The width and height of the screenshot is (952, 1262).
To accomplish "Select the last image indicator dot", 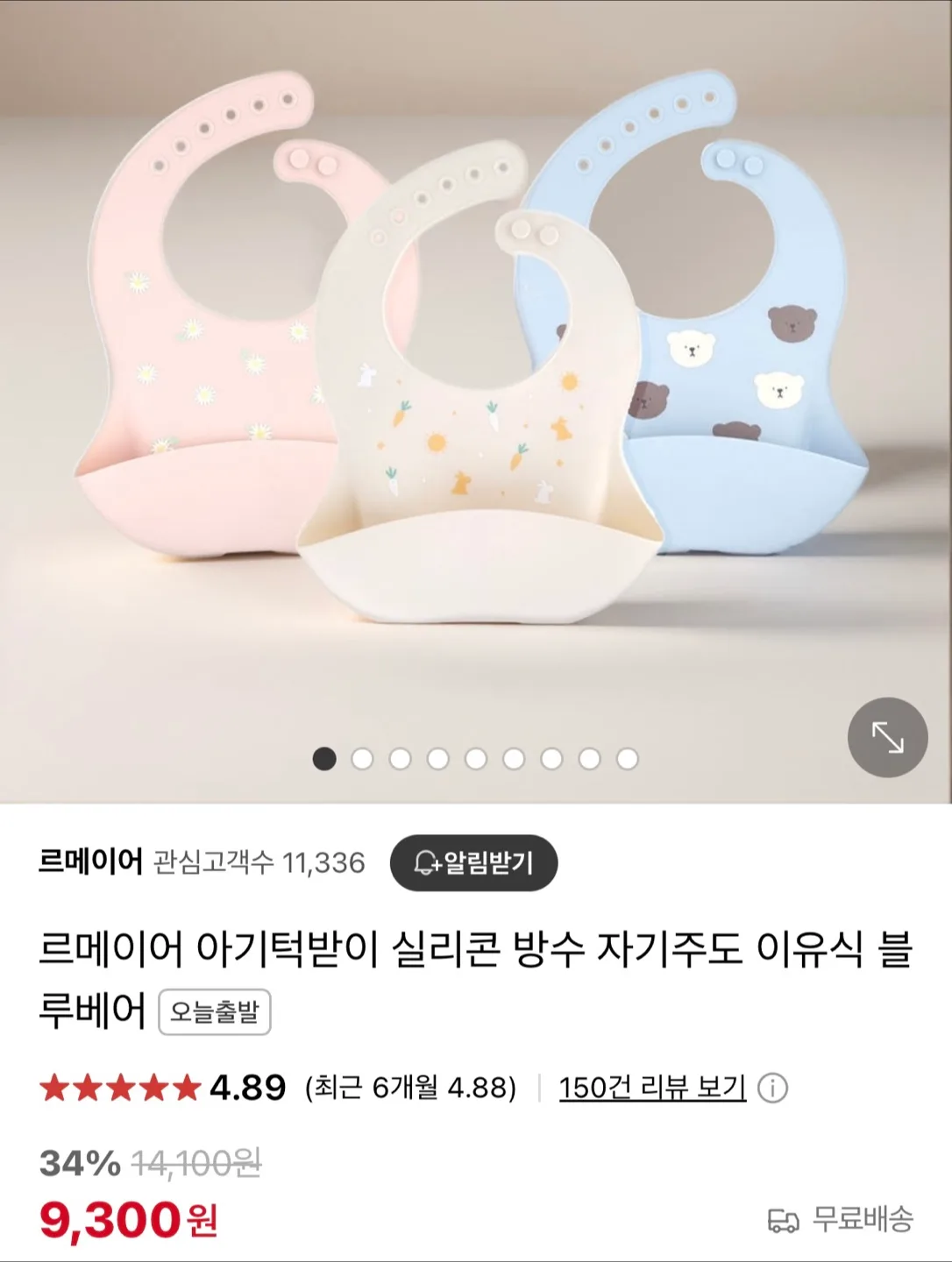I will [627, 759].
